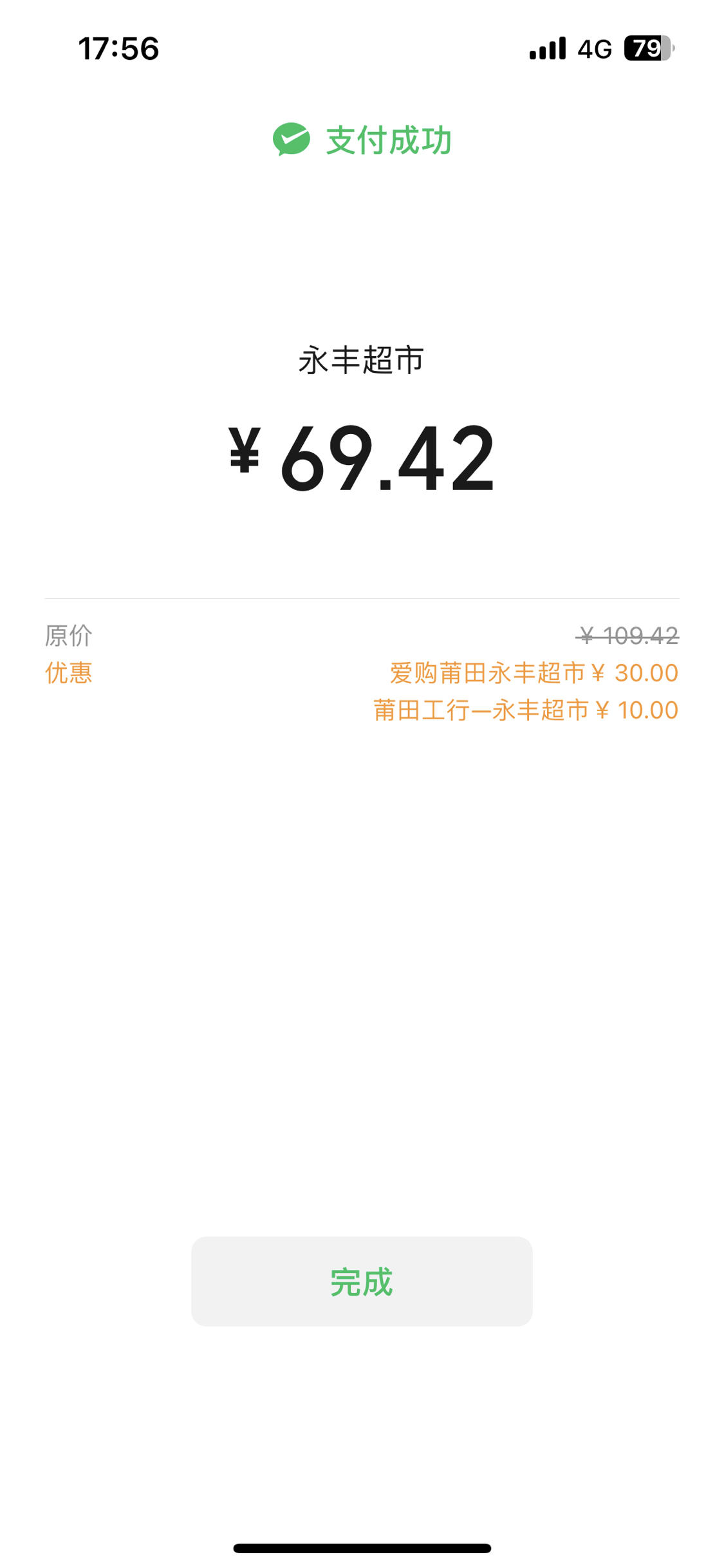Tap the 完成 button to finish
The image size is (724, 1568).
tap(362, 1281)
